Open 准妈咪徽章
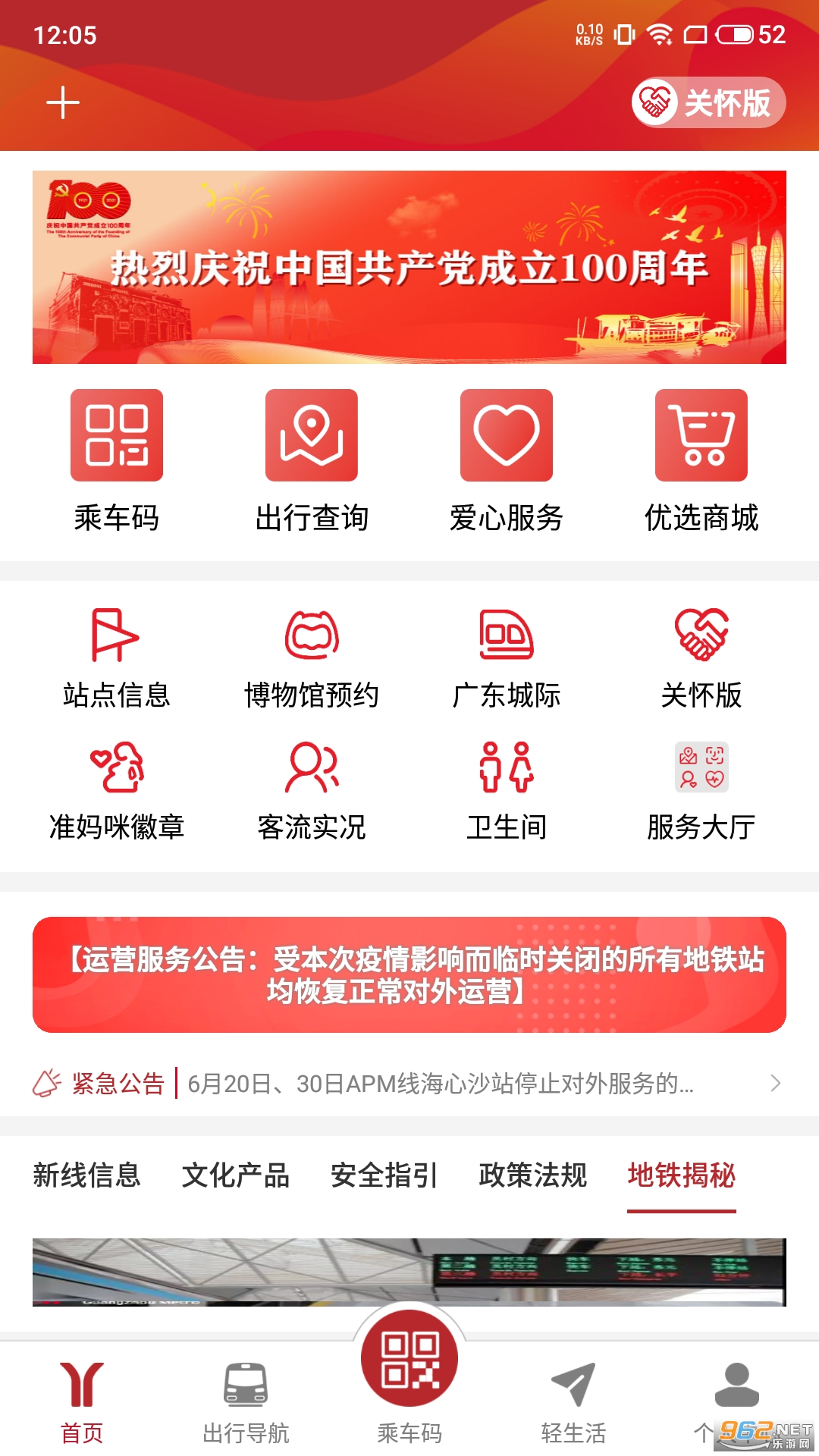 point(117,791)
